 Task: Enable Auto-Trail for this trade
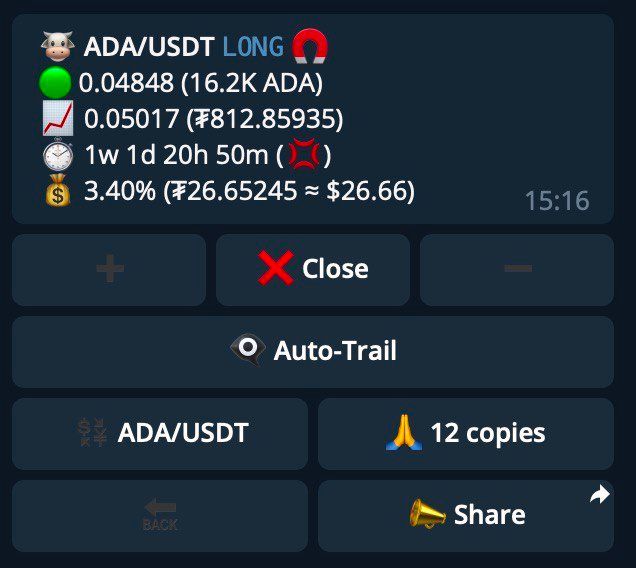click(x=313, y=352)
